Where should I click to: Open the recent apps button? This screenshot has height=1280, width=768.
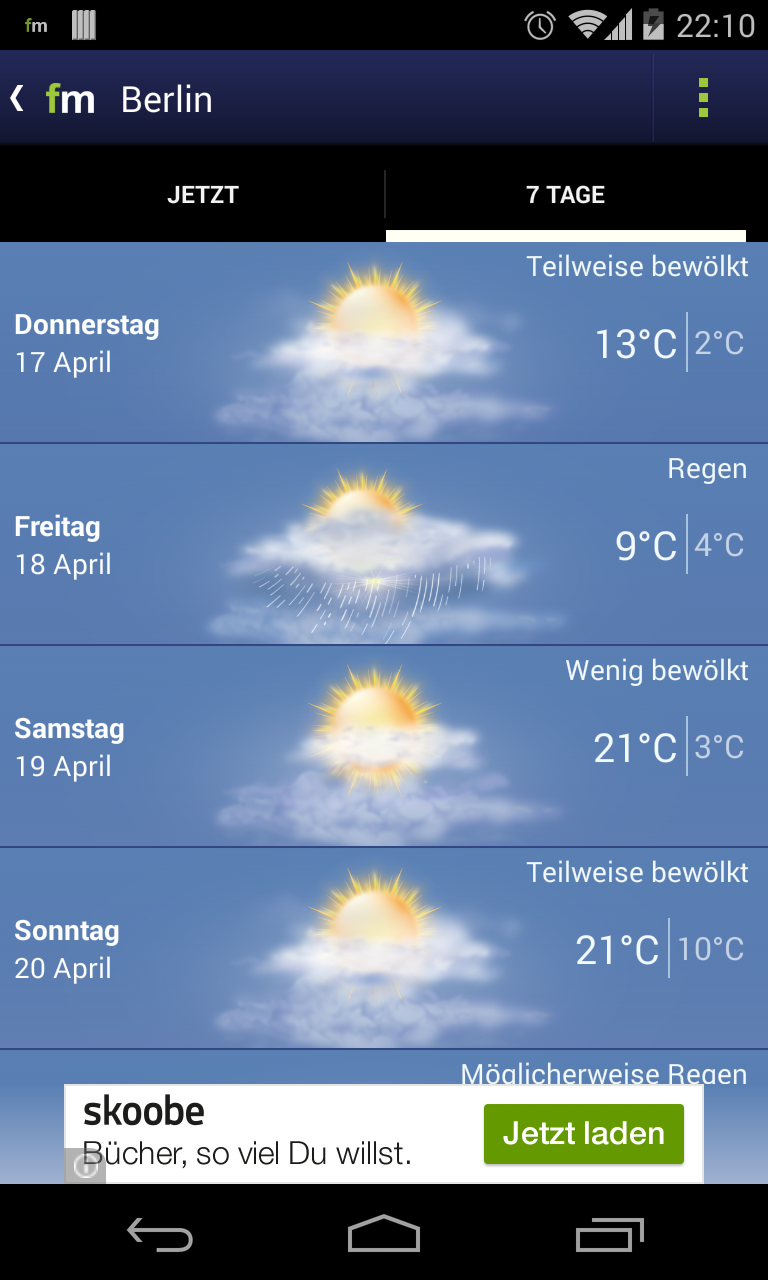coord(610,1234)
